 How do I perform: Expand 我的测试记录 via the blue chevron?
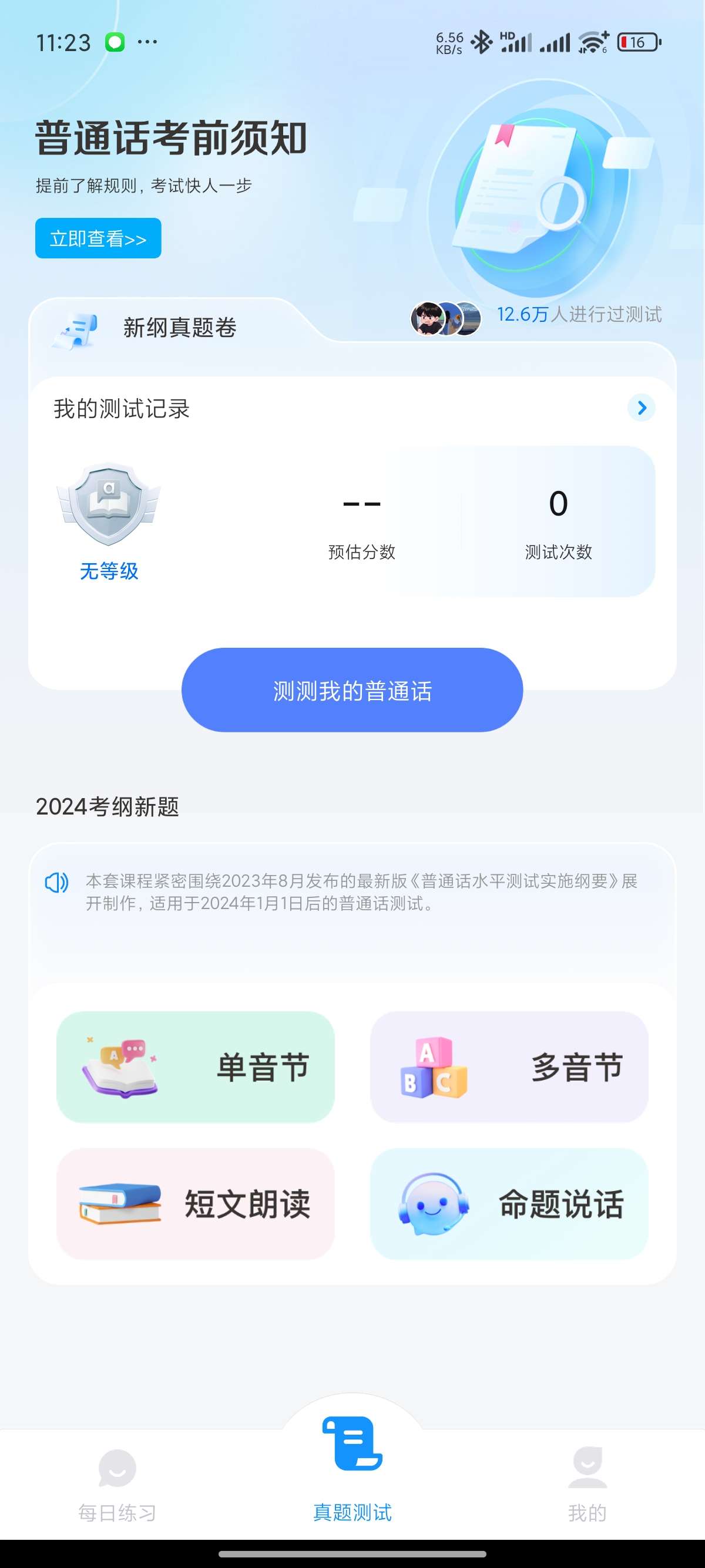pos(641,408)
